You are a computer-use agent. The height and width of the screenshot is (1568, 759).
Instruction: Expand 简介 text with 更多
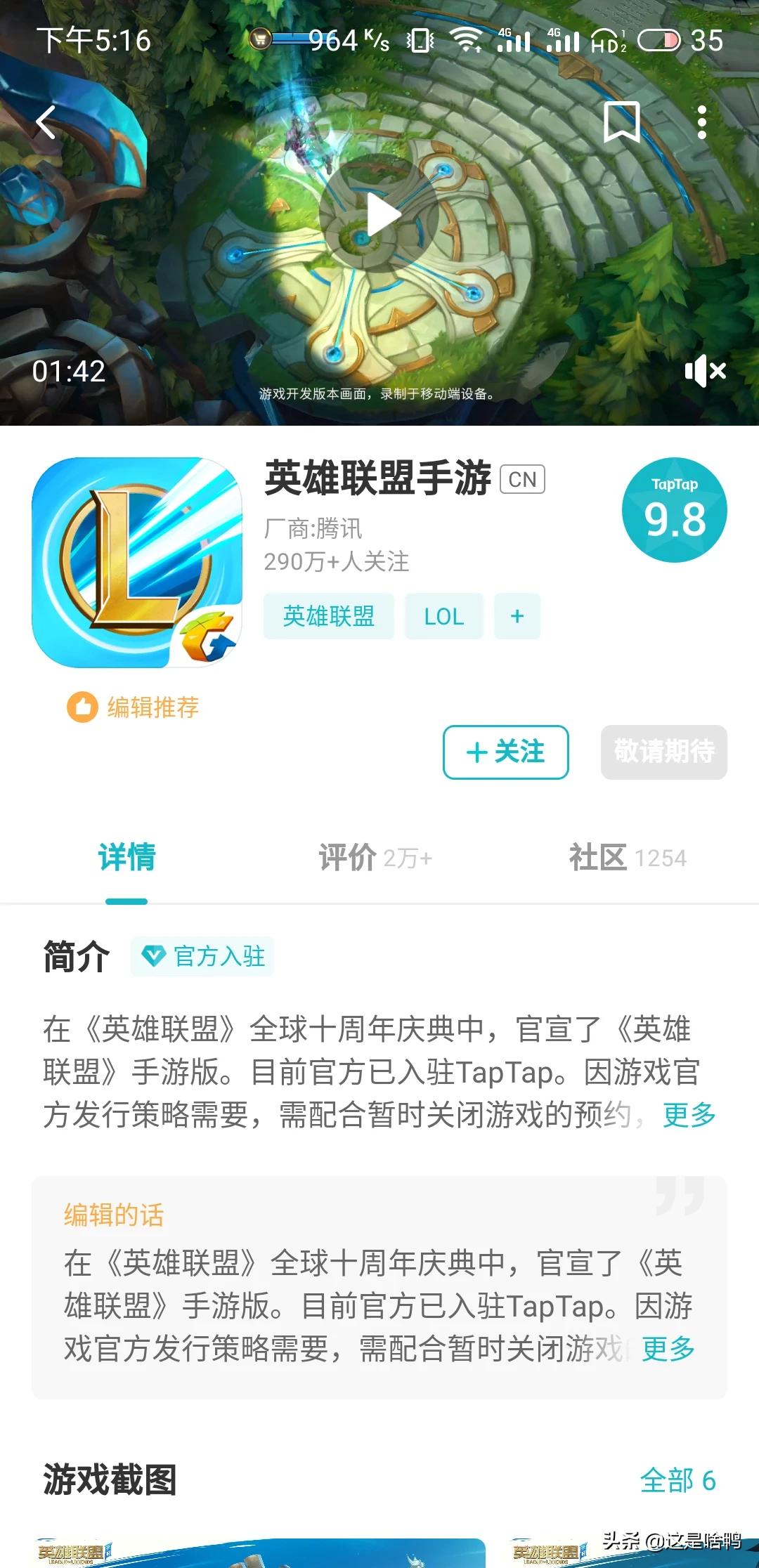pos(689,1114)
